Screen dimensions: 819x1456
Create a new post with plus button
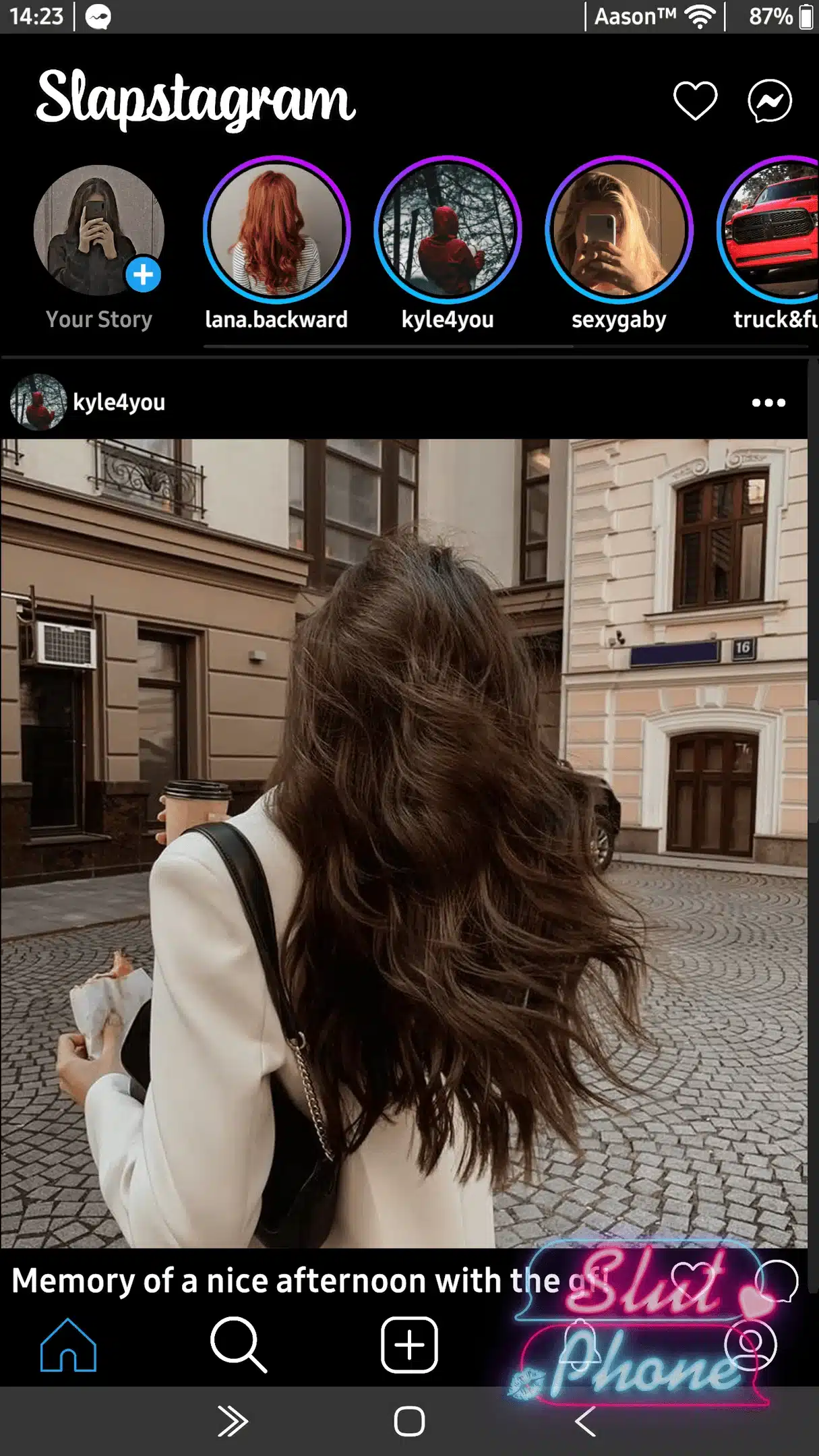[x=409, y=1345]
